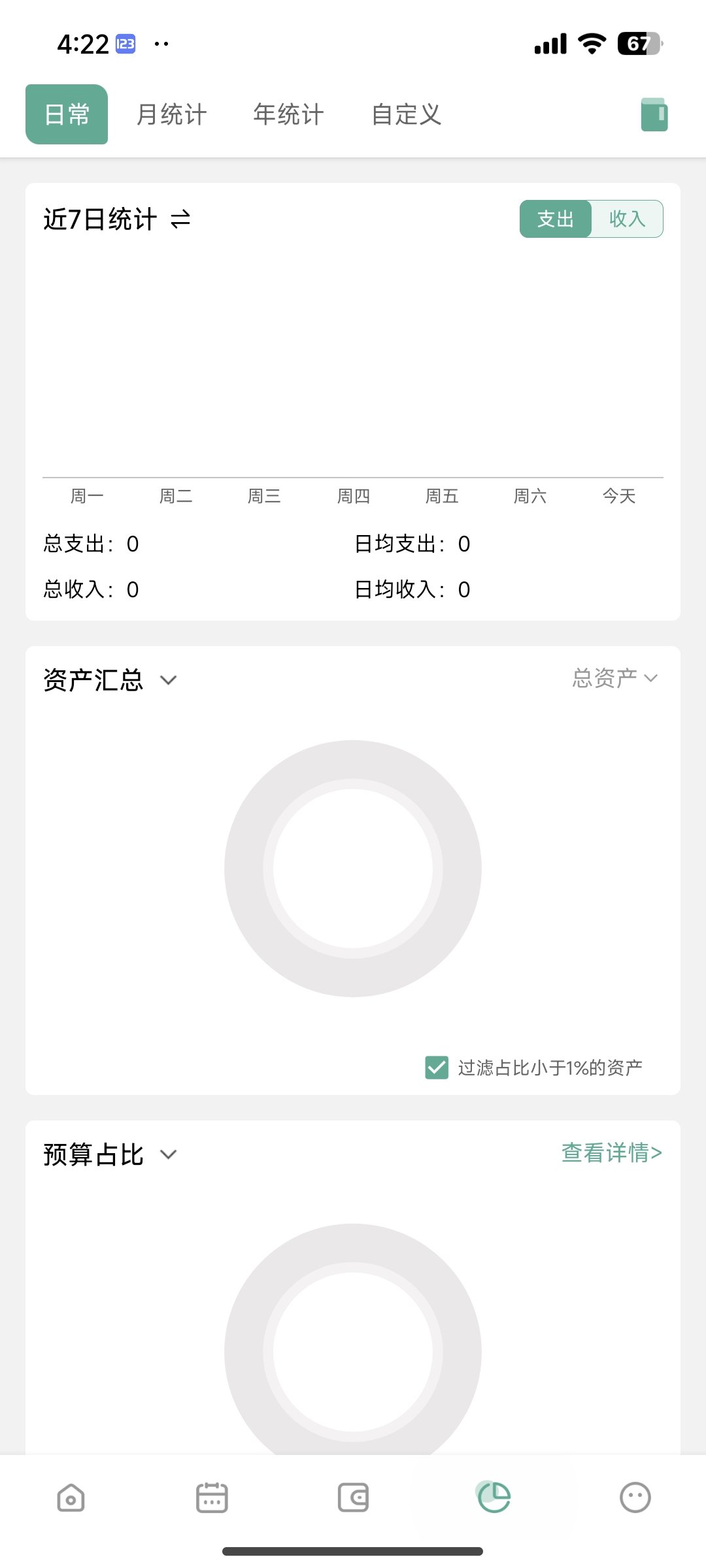Screen dimensions: 706x1568
Task: Tap the swap arrows beside 近7日统计
Action: coord(181,220)
